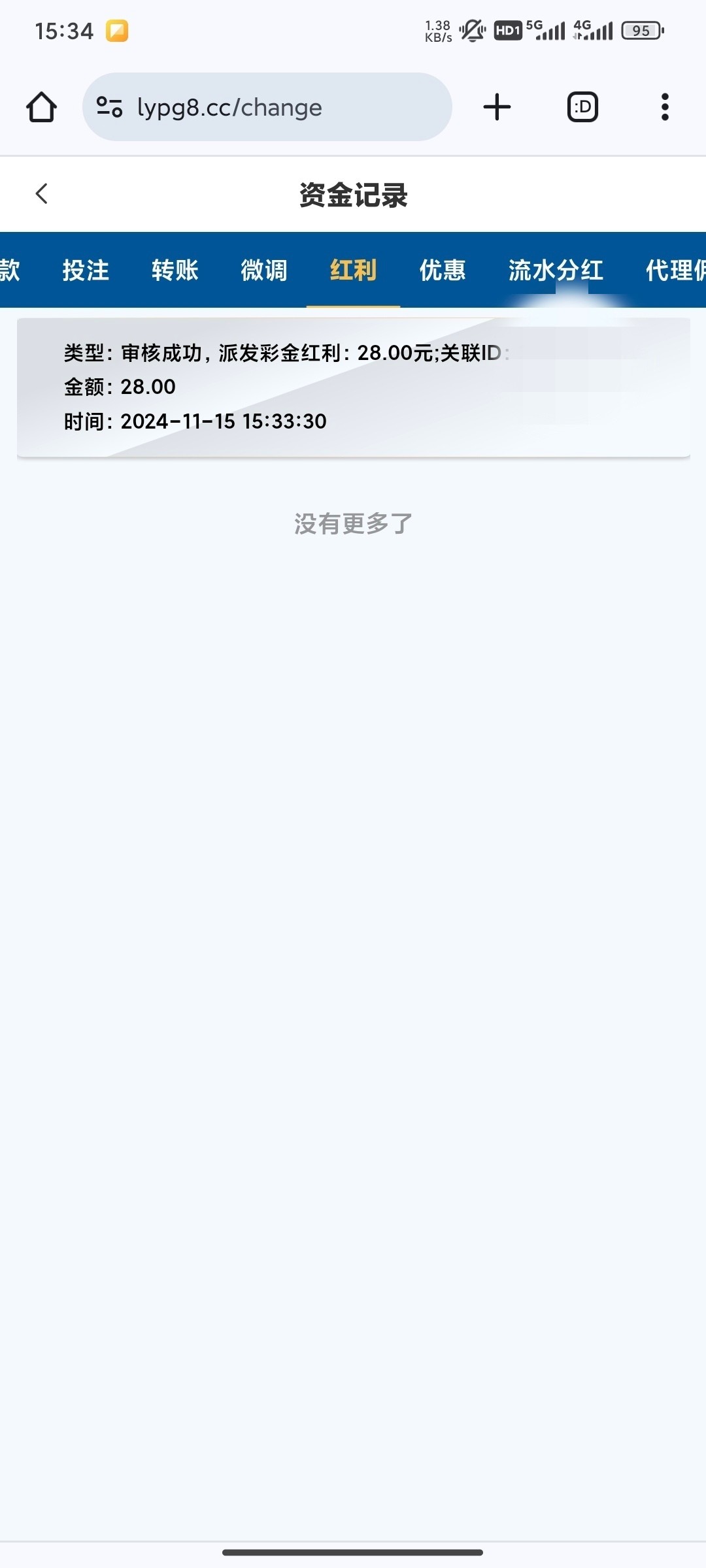Open the browser home page

pos(41,107)
